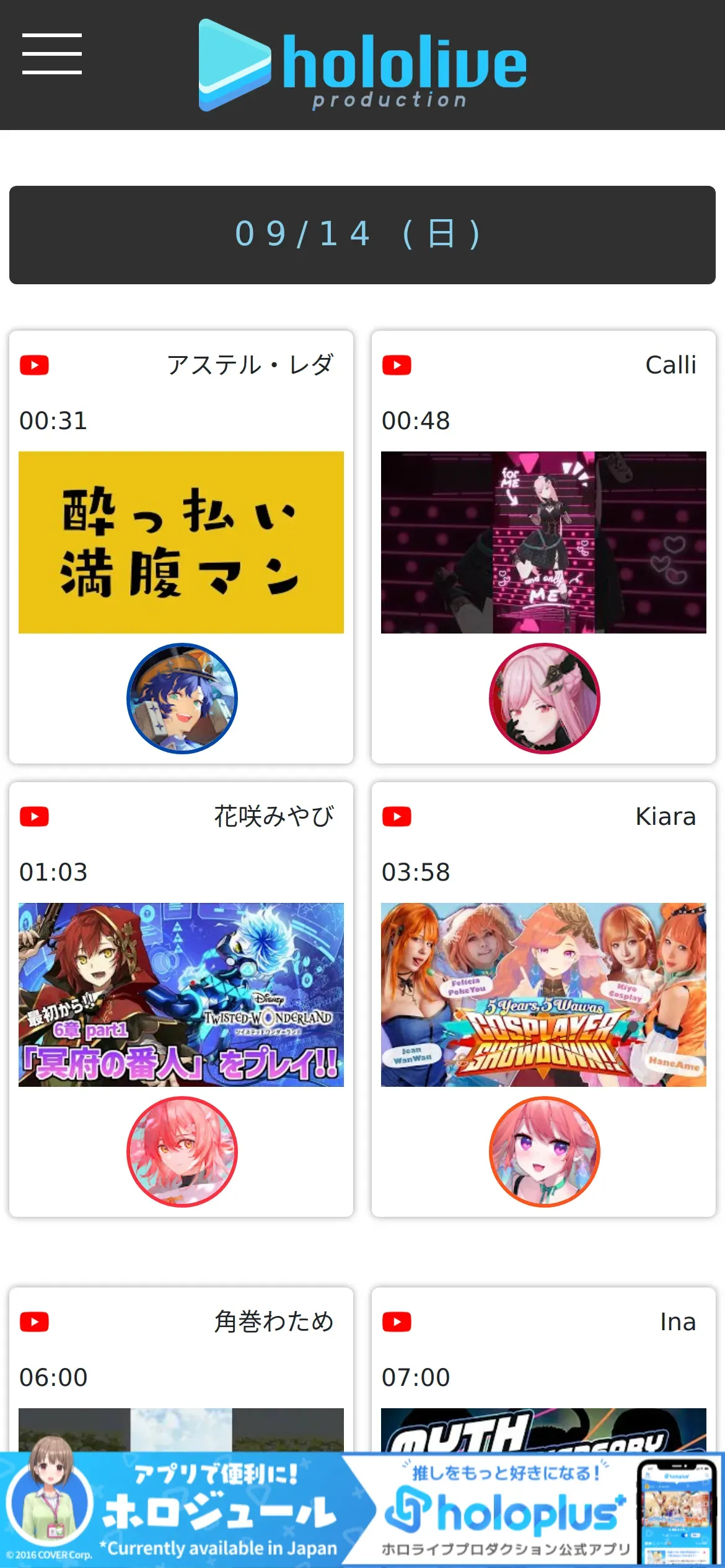The width and height of the screenshot is (725, 1568).
Task: Open 花咲みやび's 01:03 stream card
Action: pyautogui.click(x=181, y=994)
